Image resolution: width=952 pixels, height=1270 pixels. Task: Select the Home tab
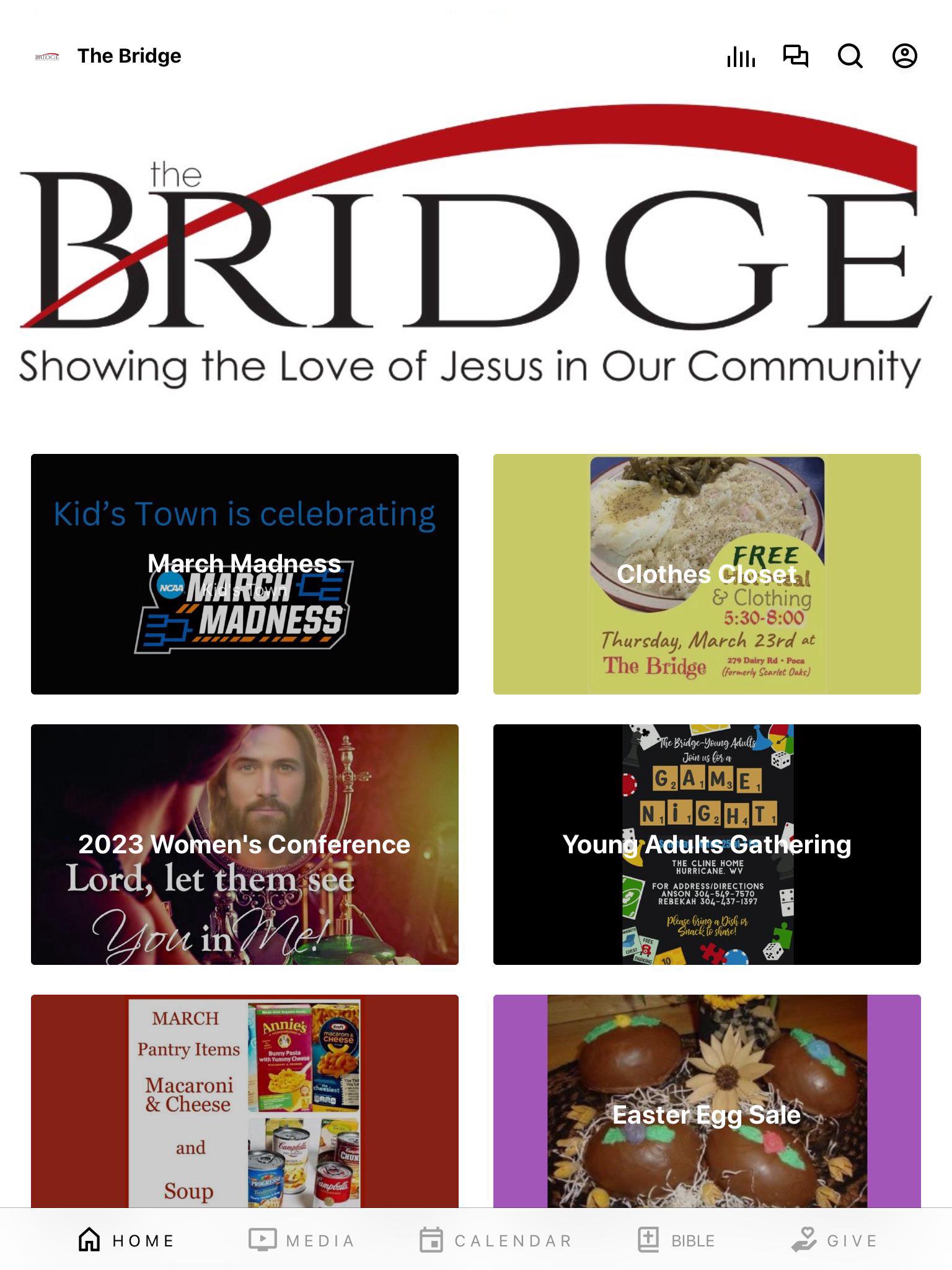pos(126,1240)
